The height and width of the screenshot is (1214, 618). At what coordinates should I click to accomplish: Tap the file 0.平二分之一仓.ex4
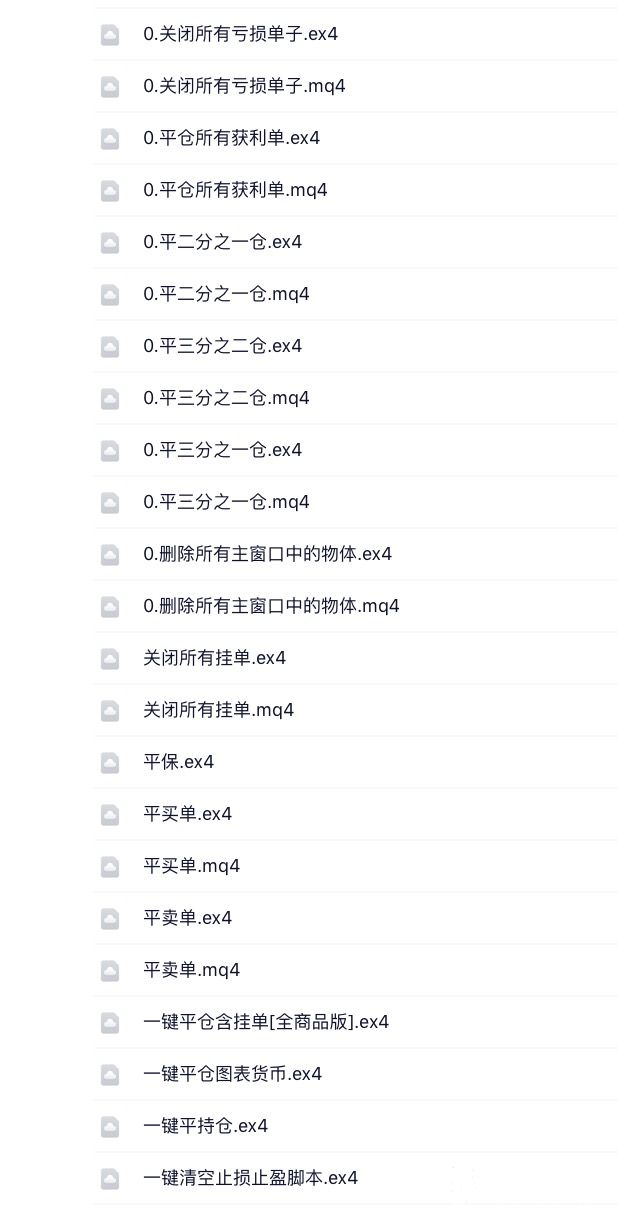pyautogui.click(x=222, y=242)
